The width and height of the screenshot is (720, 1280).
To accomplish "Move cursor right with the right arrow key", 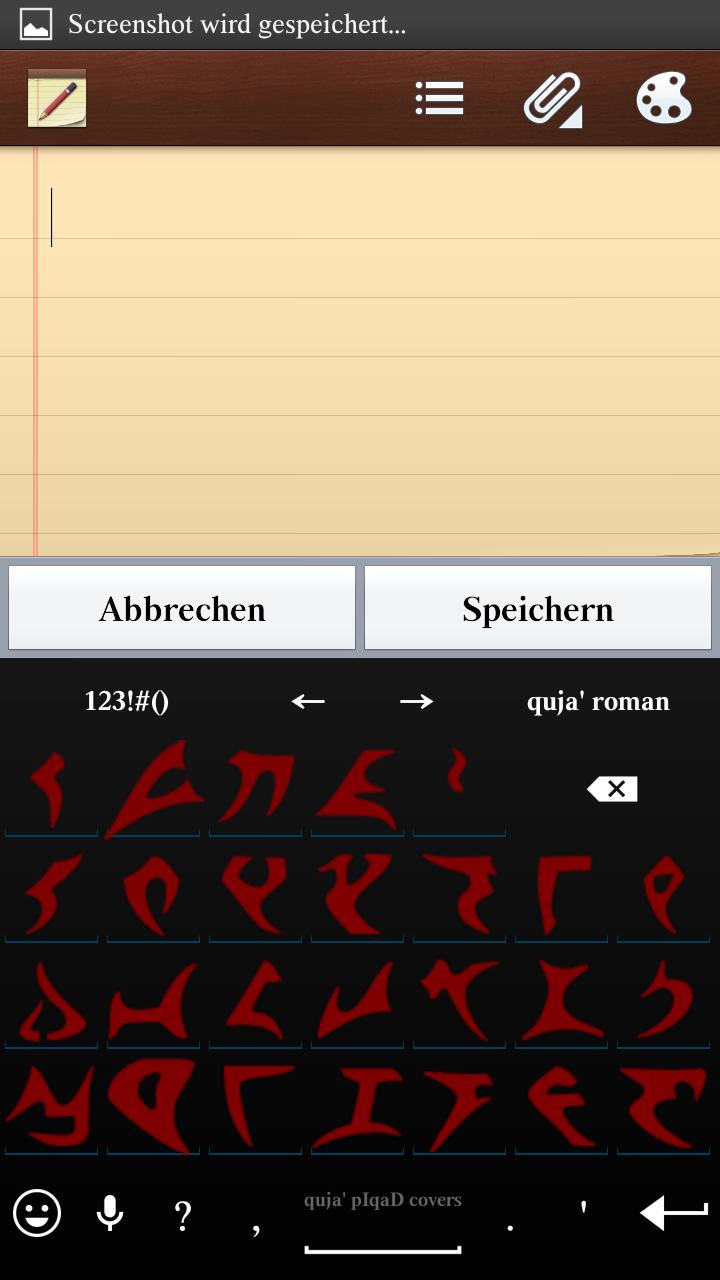I will point(416,701).
